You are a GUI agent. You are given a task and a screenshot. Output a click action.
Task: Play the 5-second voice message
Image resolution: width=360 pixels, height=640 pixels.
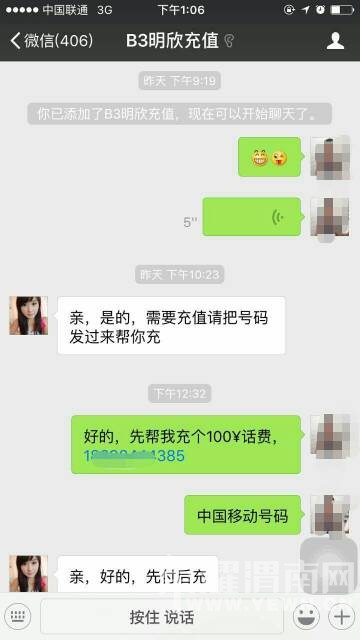tap(252, 217)
